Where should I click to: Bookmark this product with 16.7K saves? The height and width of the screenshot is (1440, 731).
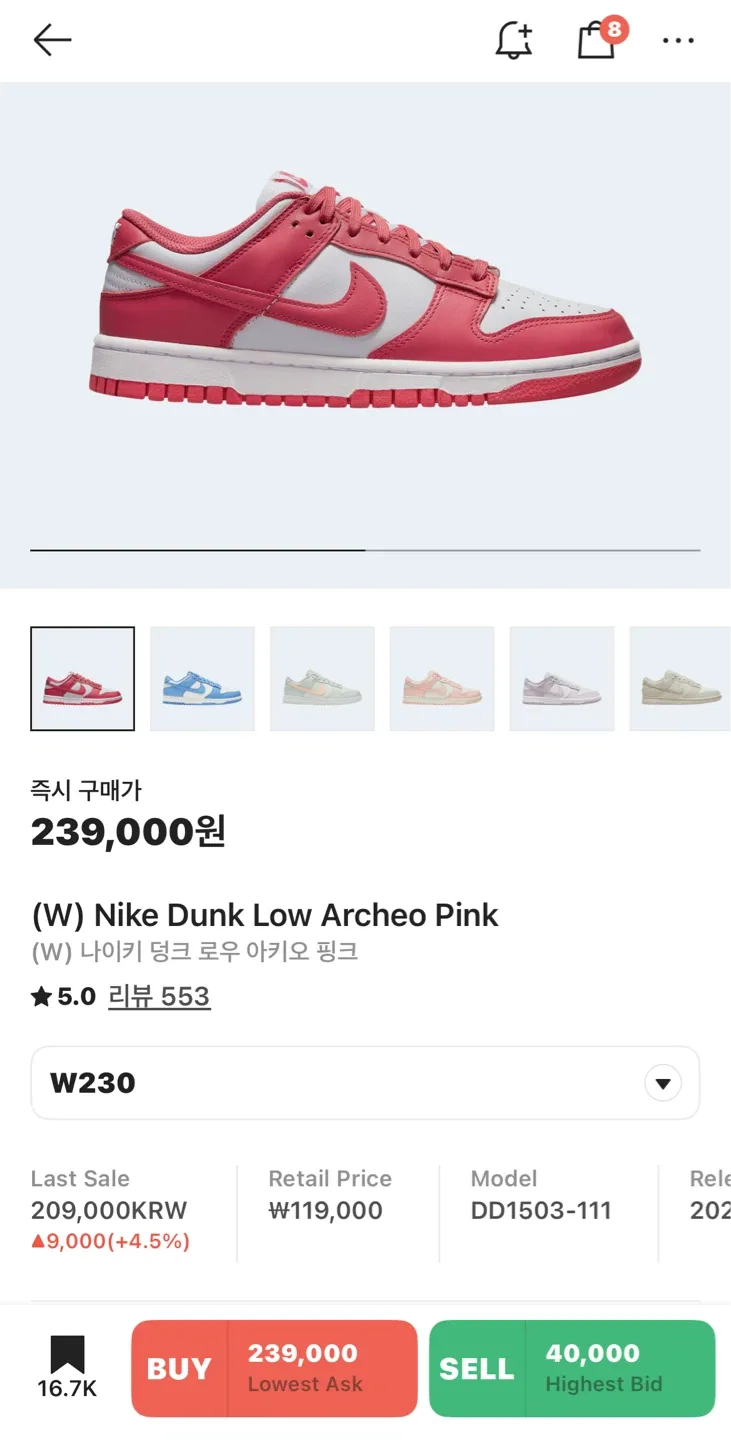click(67, 1367)
